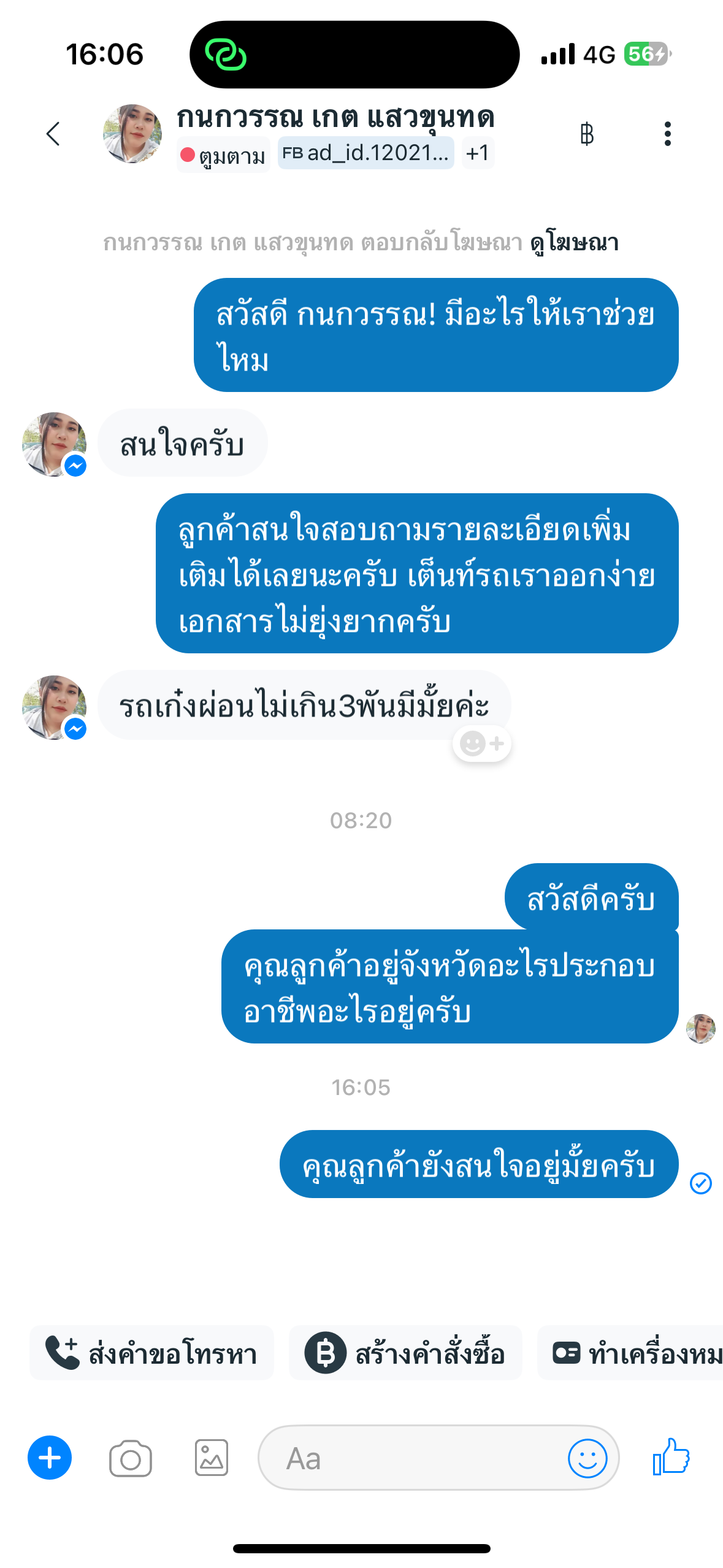Add emoji reaction to รถเก๋งผ่อน message
Viewport: 723px width, 1568px height.
point(482,744)
